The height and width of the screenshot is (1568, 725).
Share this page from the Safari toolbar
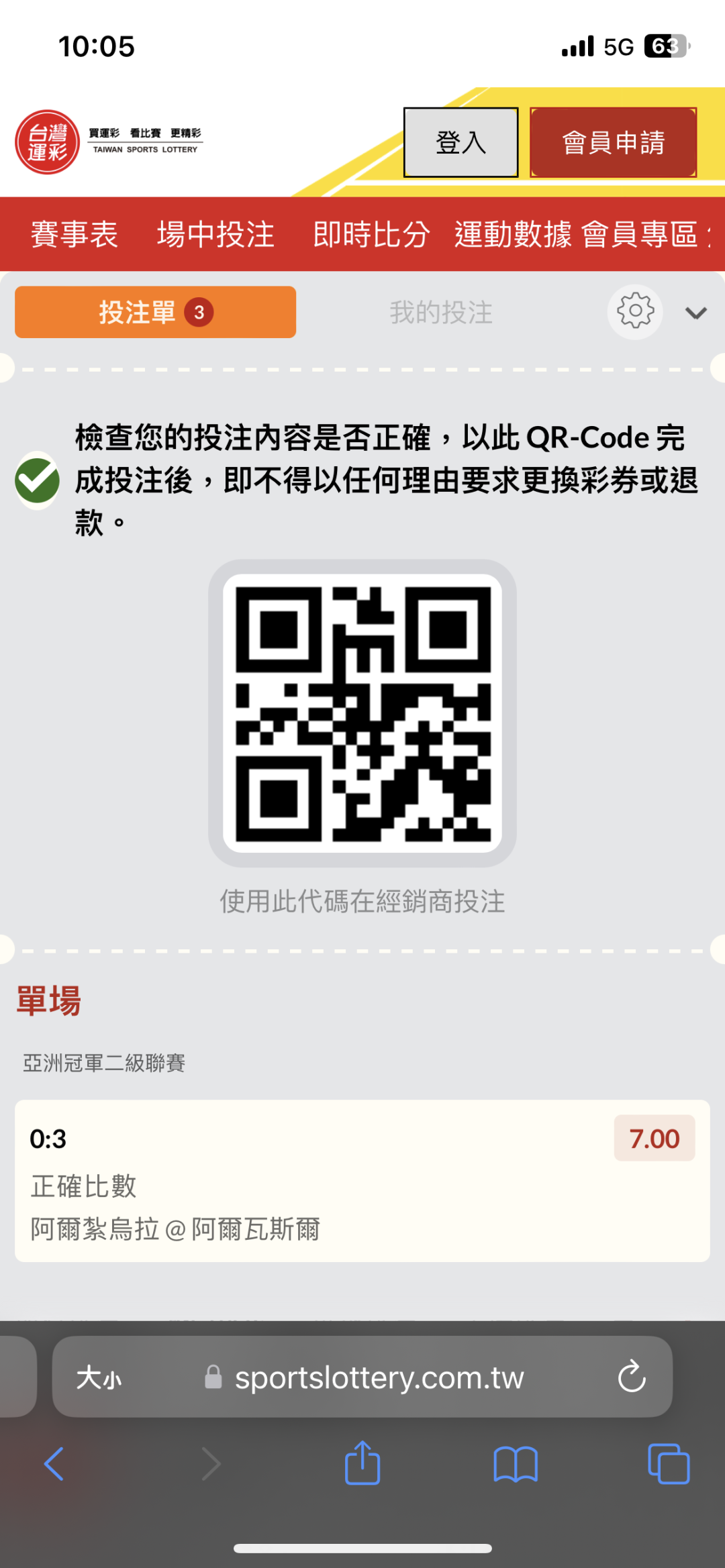362,1463
